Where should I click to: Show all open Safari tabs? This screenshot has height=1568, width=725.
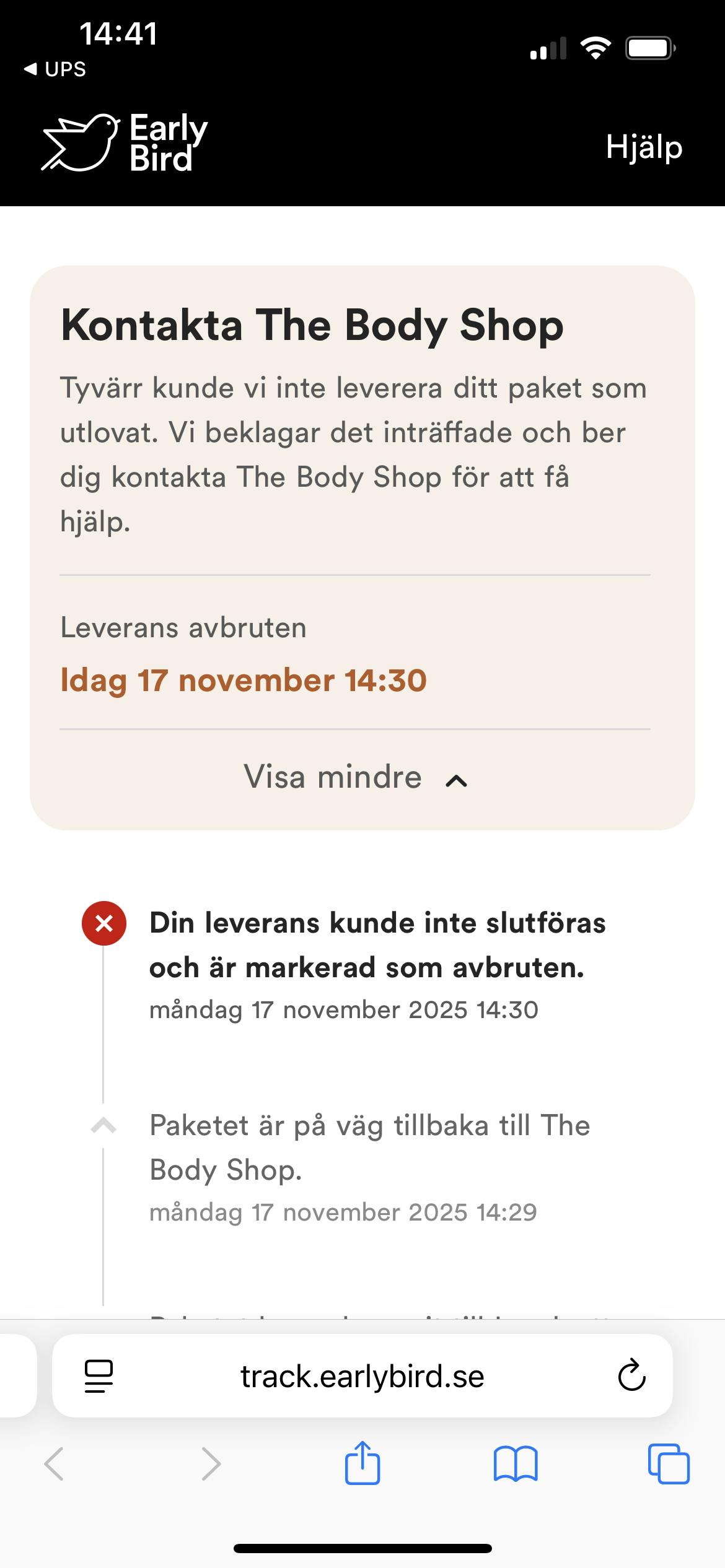[x=668, y=1464]
